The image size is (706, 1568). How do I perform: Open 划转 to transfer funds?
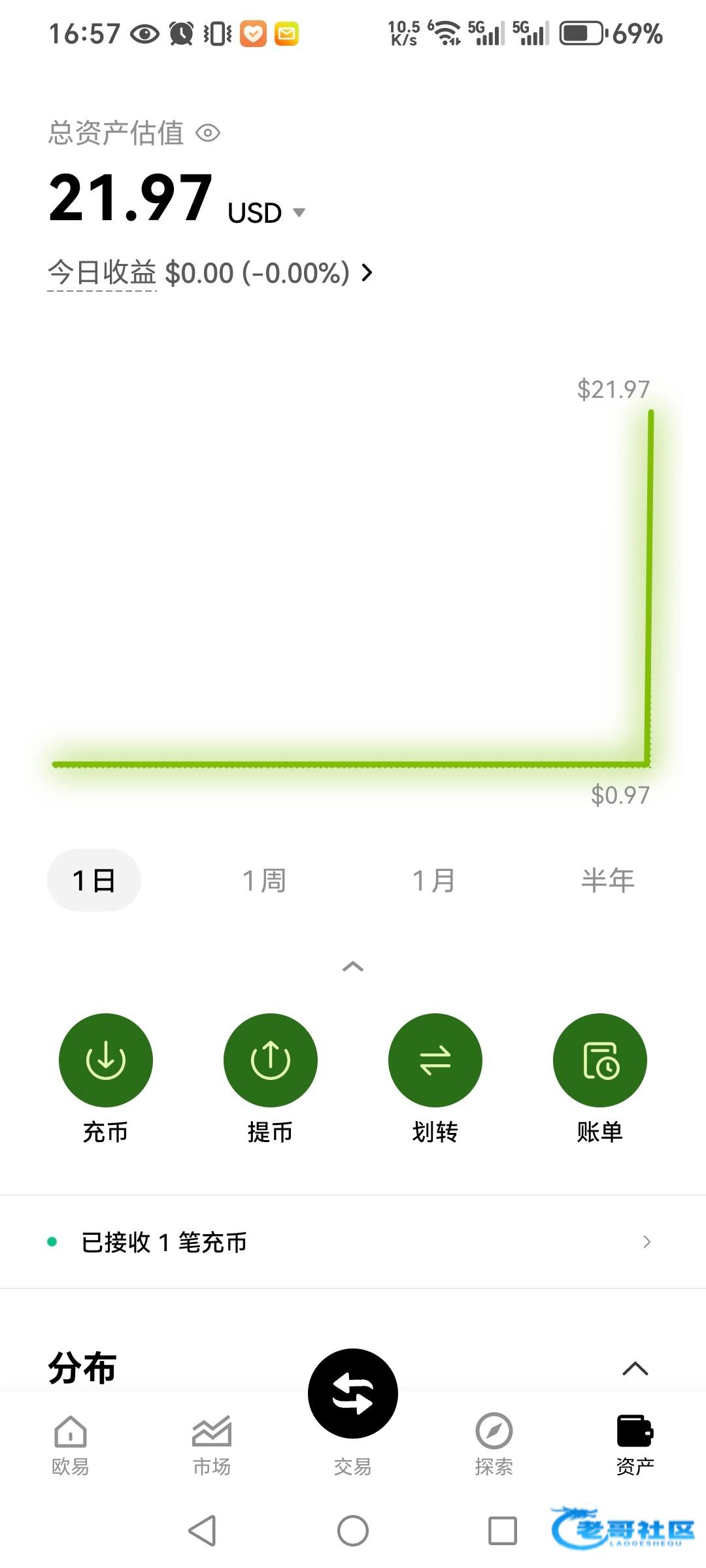(435, 1060)
